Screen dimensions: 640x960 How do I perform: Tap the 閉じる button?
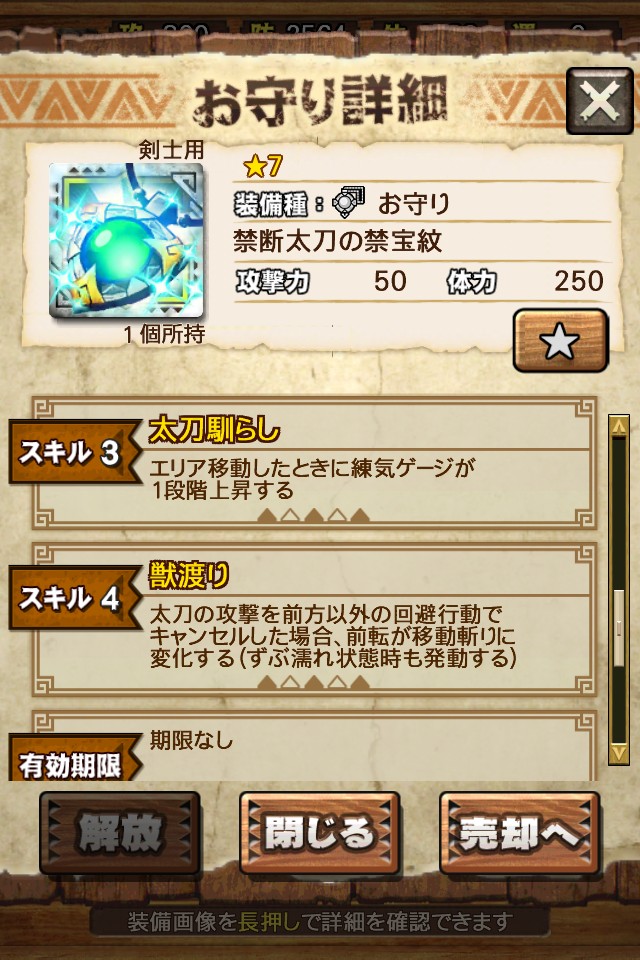319,833
